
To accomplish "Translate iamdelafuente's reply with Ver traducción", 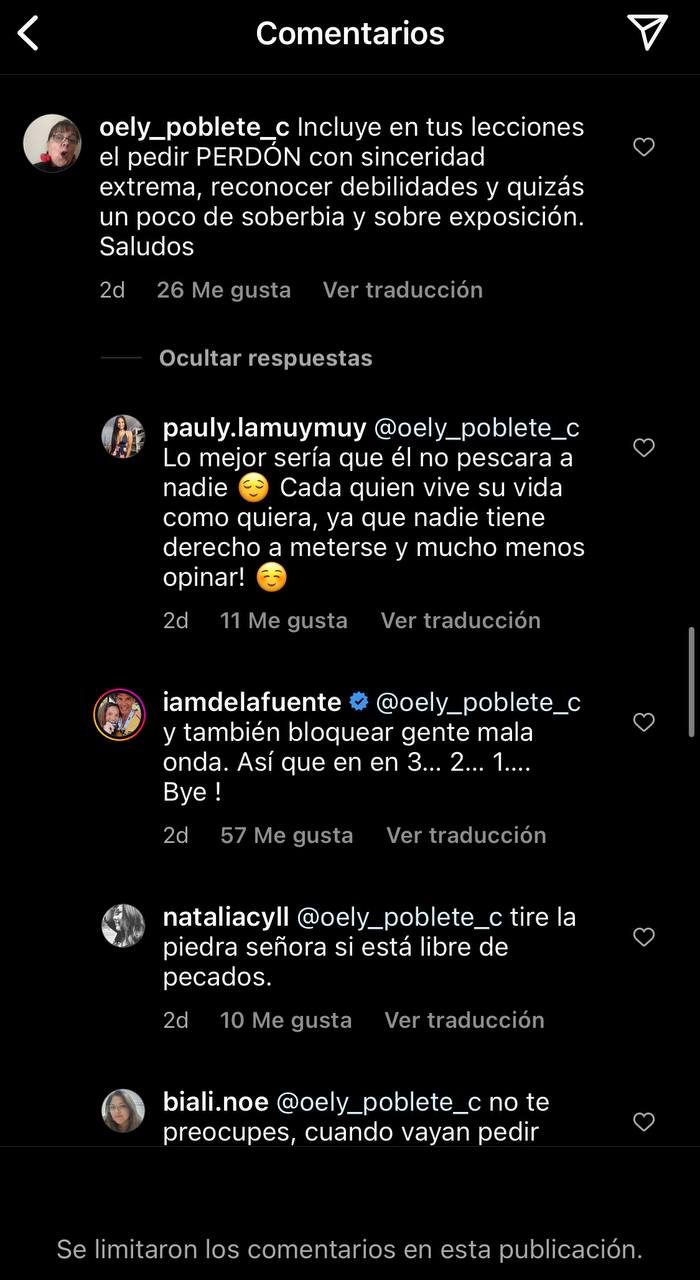I will tap(466, 835).
